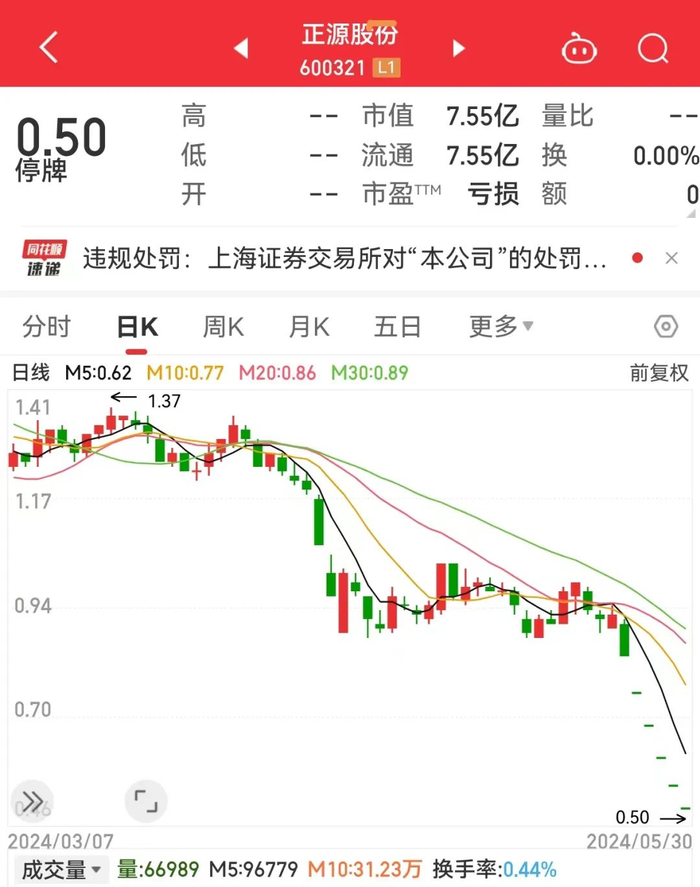Open stock search

pyautogui.click(x=653, y=47)
